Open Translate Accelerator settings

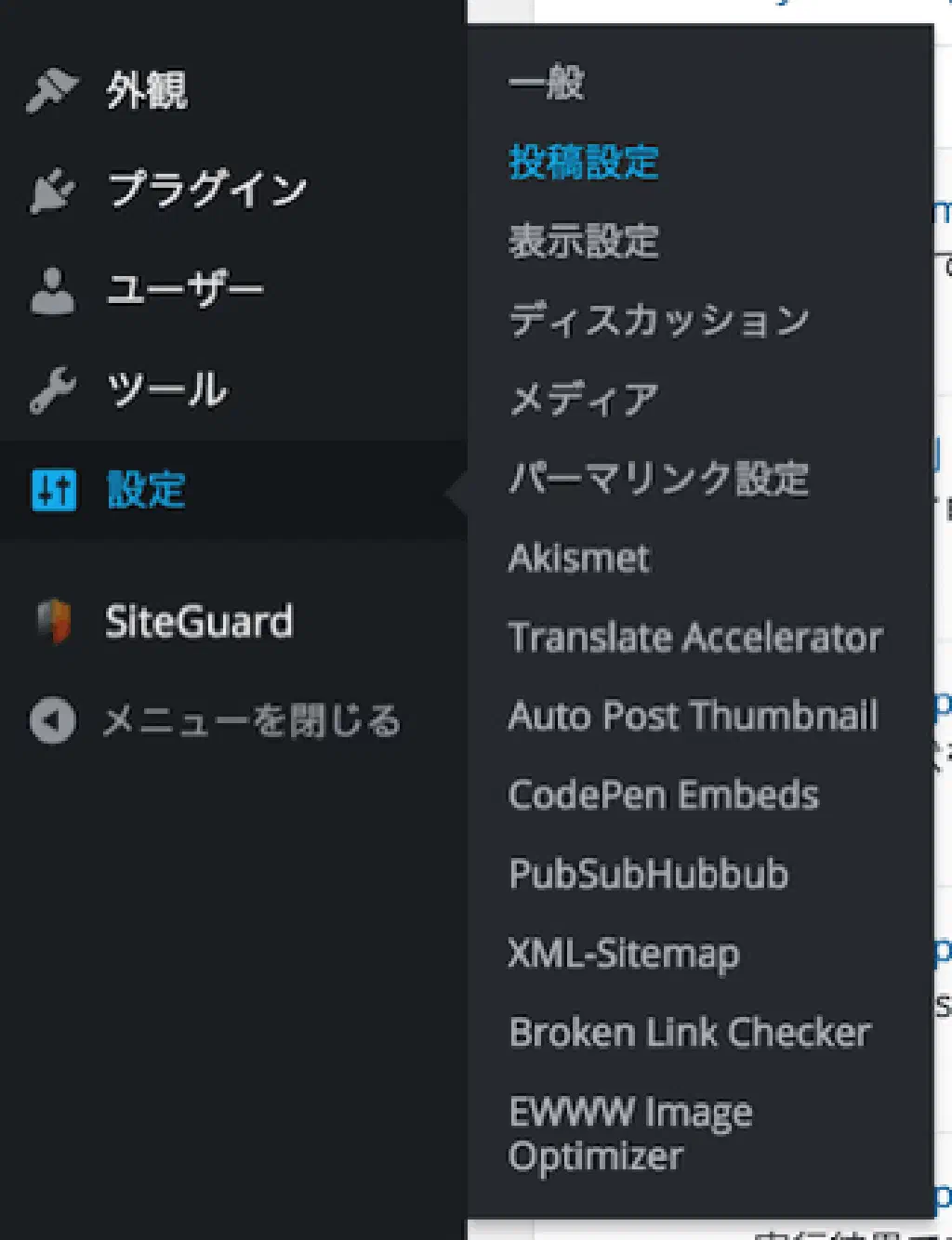(694, 638)
